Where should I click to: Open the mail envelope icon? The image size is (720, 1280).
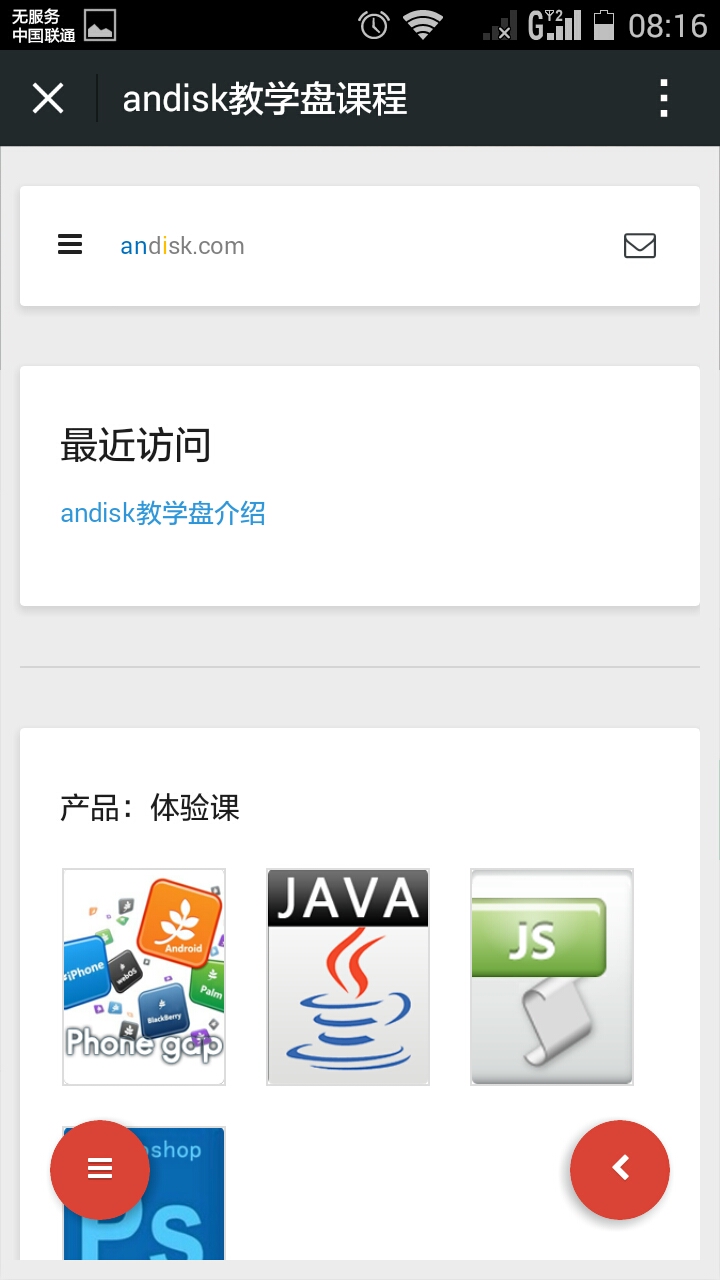[x=639, y=245]
